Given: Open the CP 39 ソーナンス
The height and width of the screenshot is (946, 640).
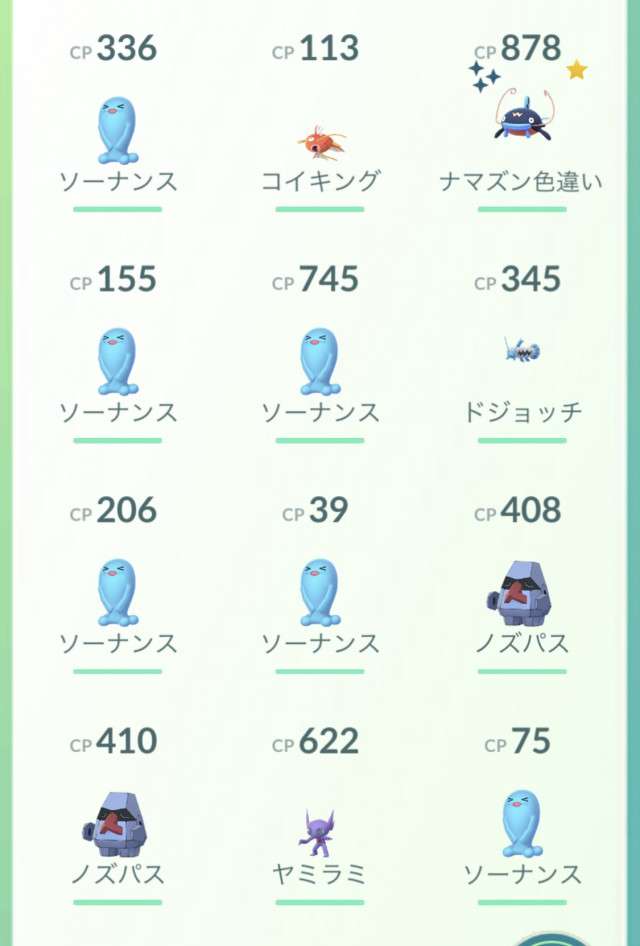Looking at the screenshot, I should 320,592.
